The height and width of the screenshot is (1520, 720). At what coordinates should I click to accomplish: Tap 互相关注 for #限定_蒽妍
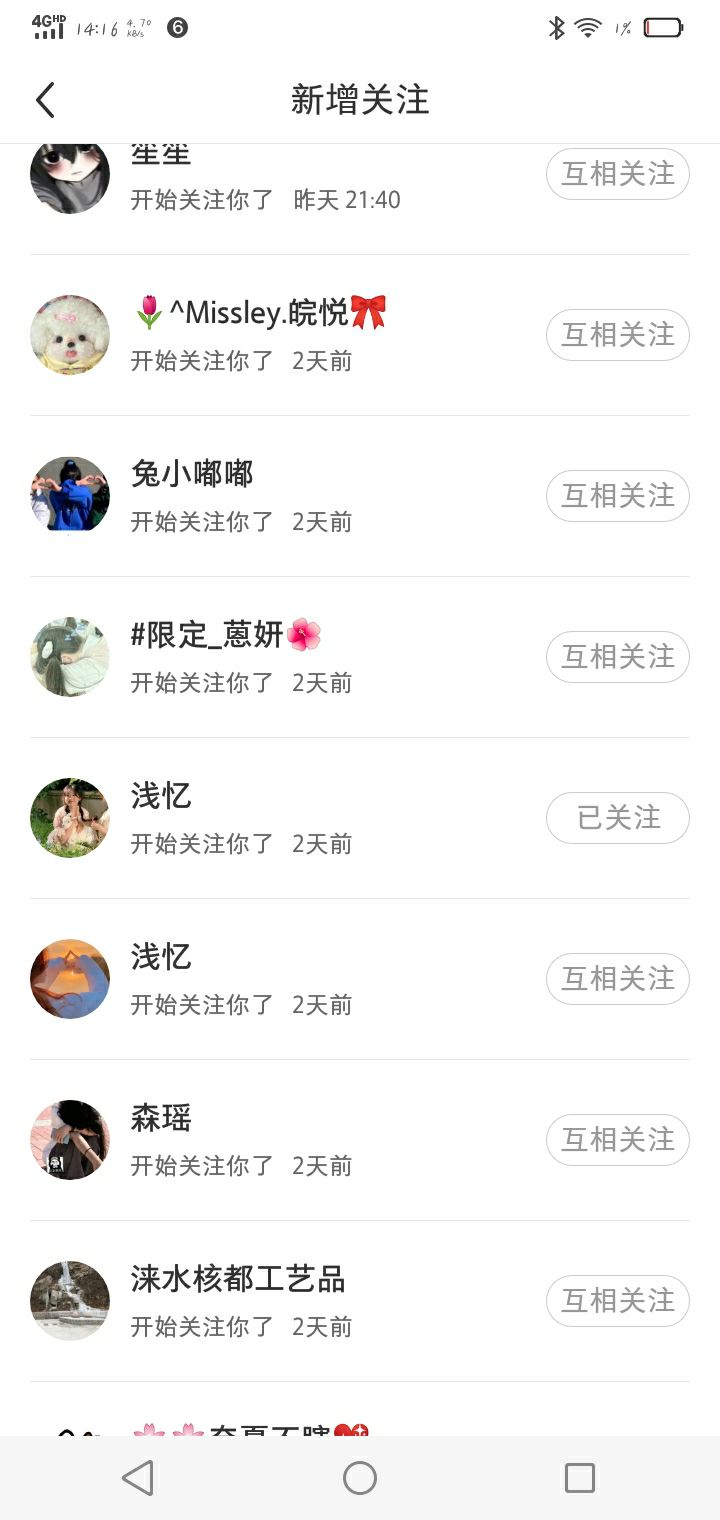[x=617, y=657]
